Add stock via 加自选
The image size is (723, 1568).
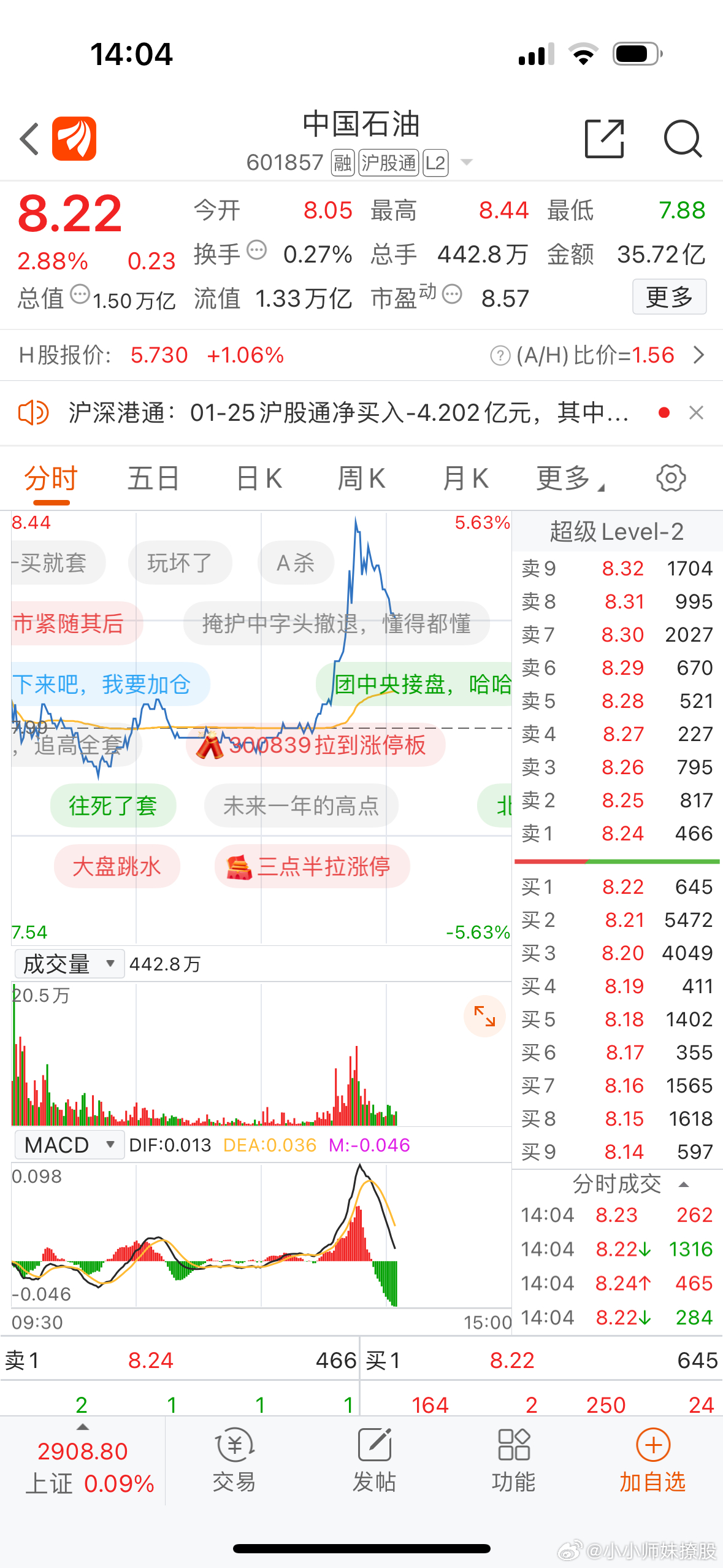pyautogui.click(x=652, y=1461)
